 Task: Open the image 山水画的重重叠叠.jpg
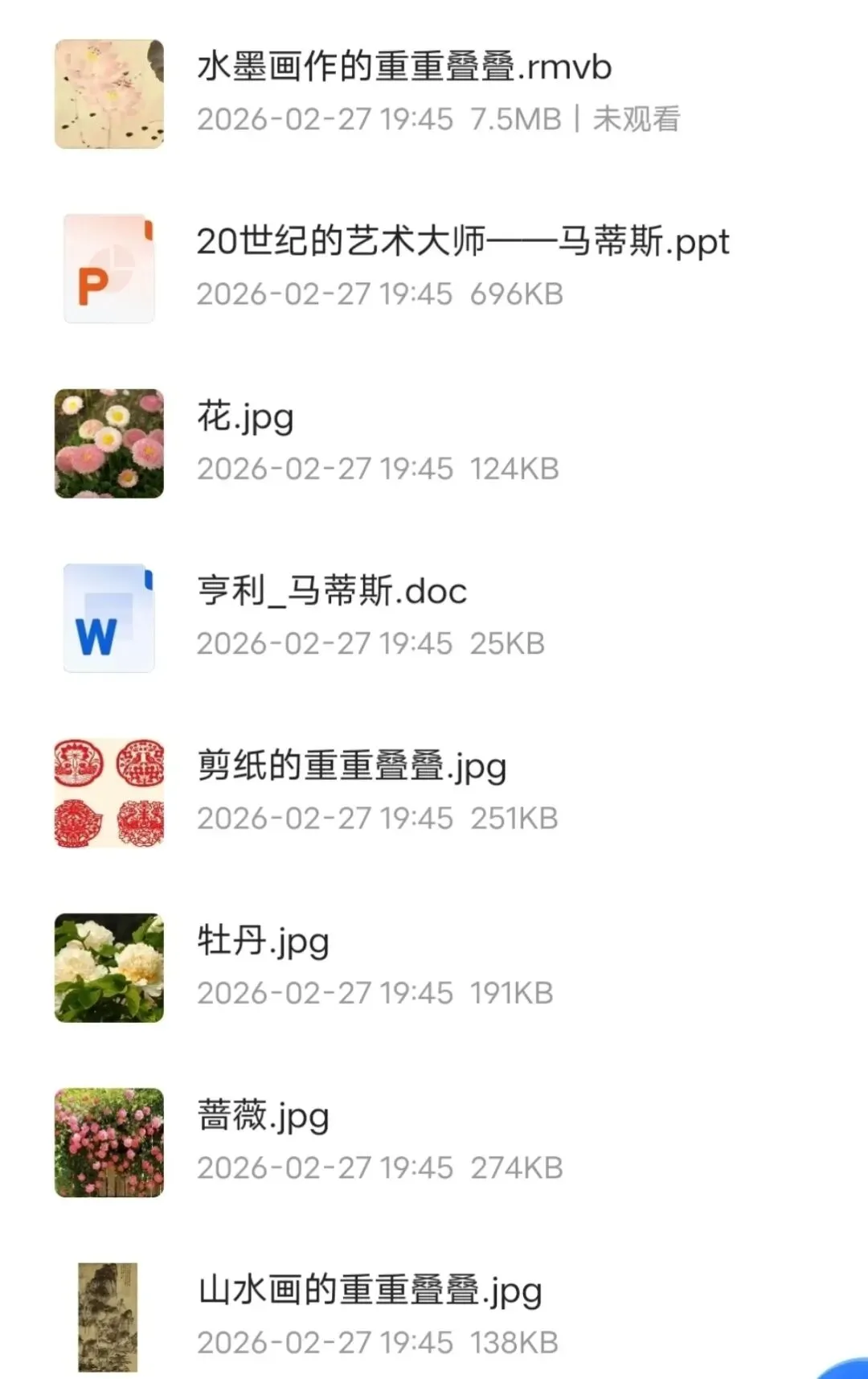click(370, 1291)
